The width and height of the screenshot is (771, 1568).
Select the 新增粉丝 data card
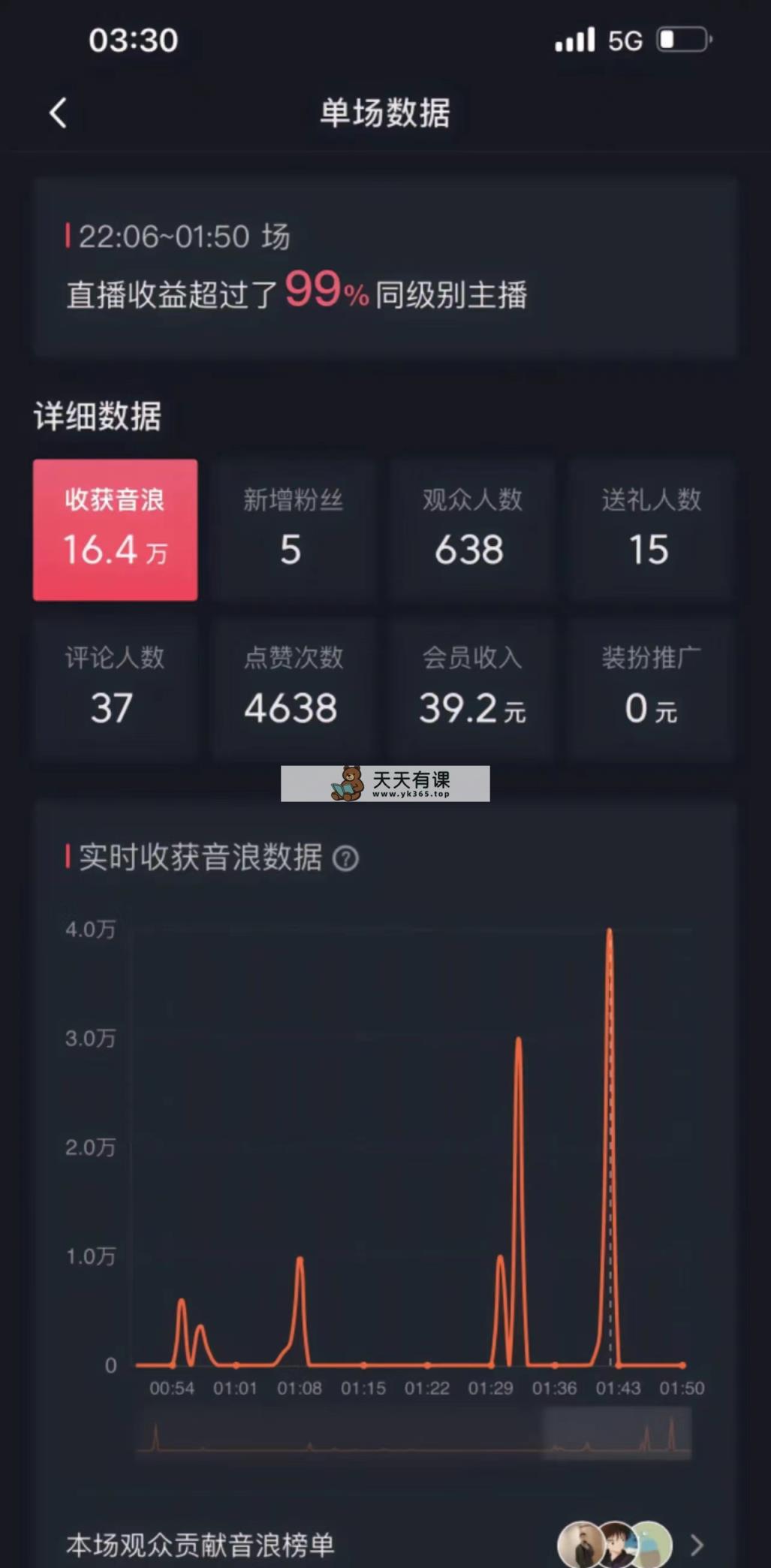[x=293, y=530]
